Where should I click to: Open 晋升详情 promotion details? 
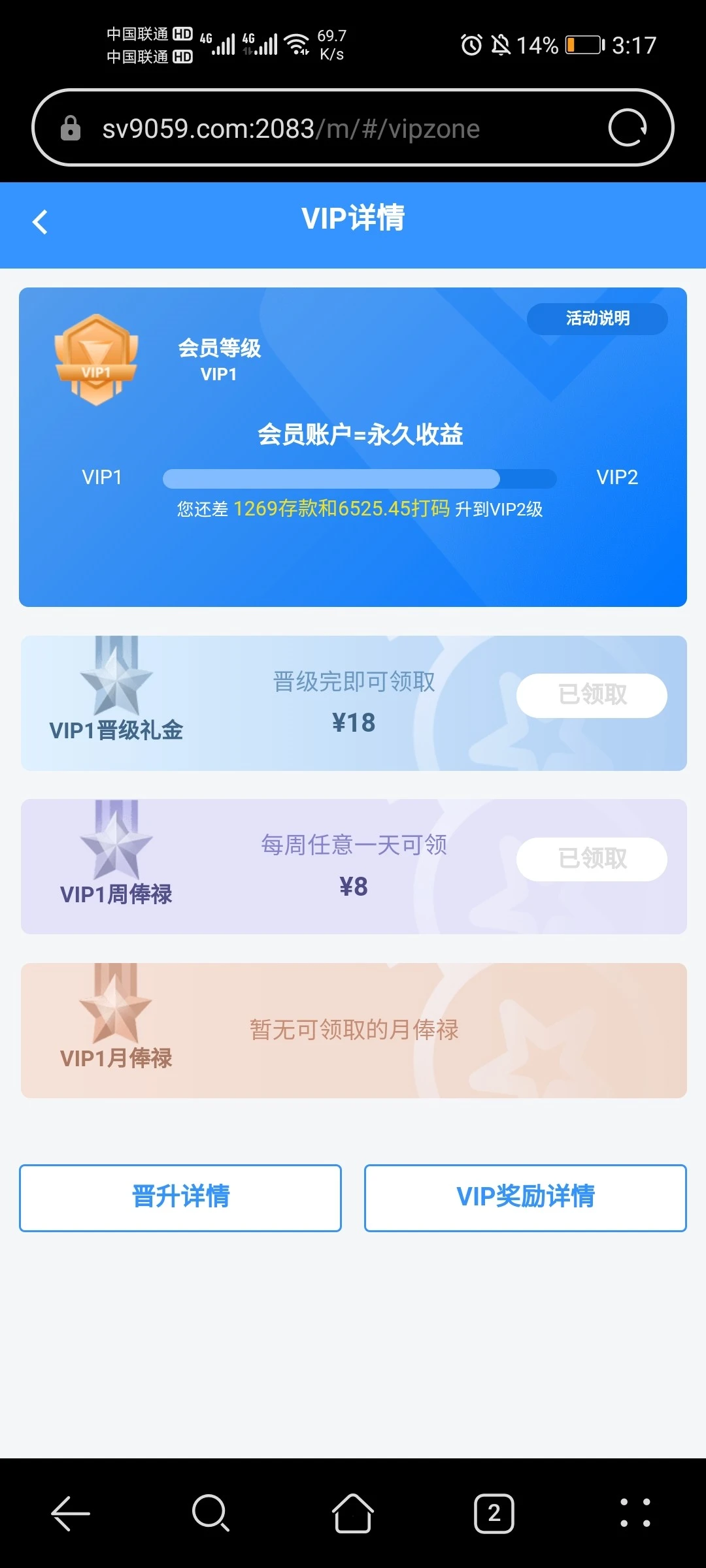click(180, 1198)
